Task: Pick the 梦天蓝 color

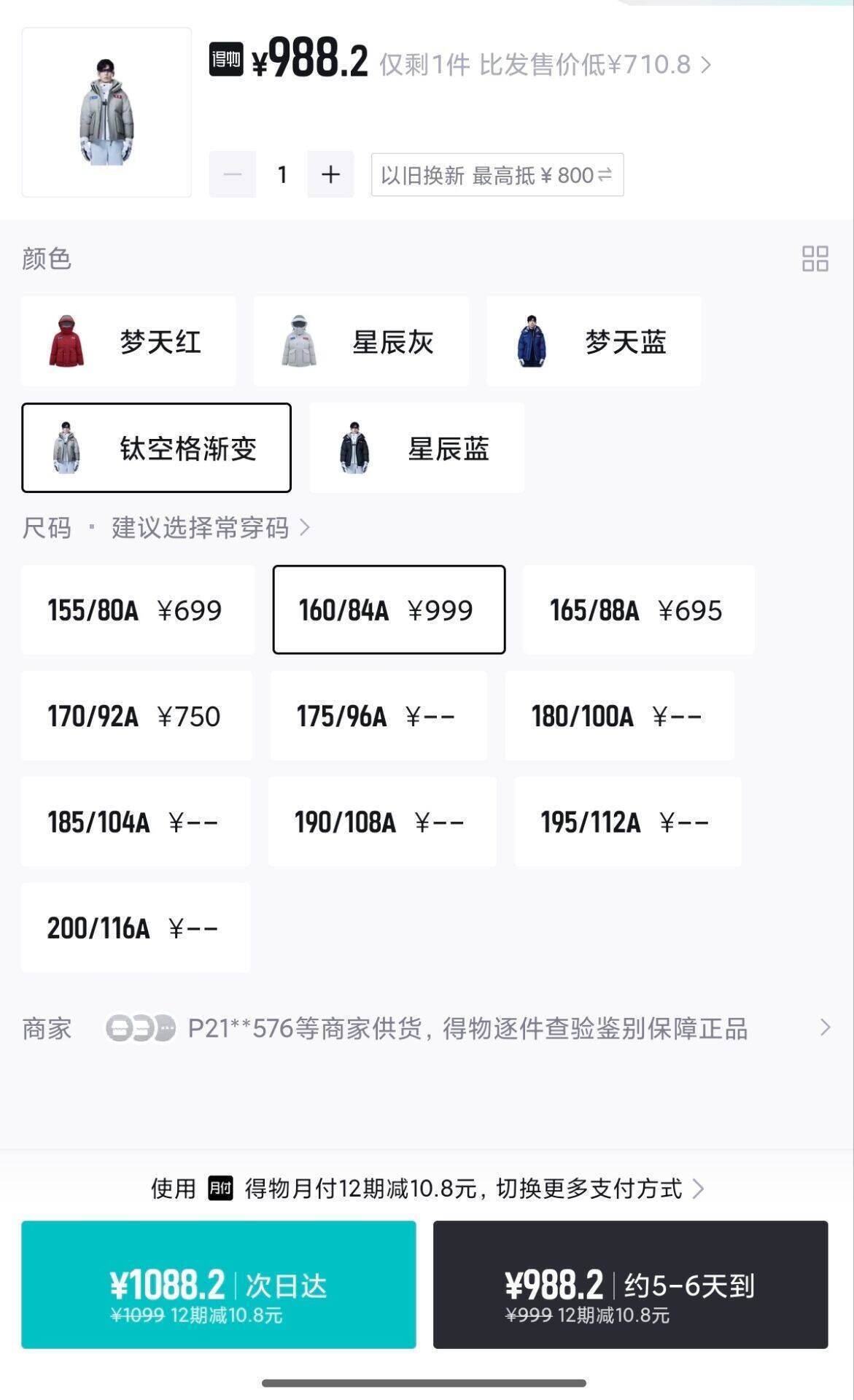Action: tap(594, 341)
